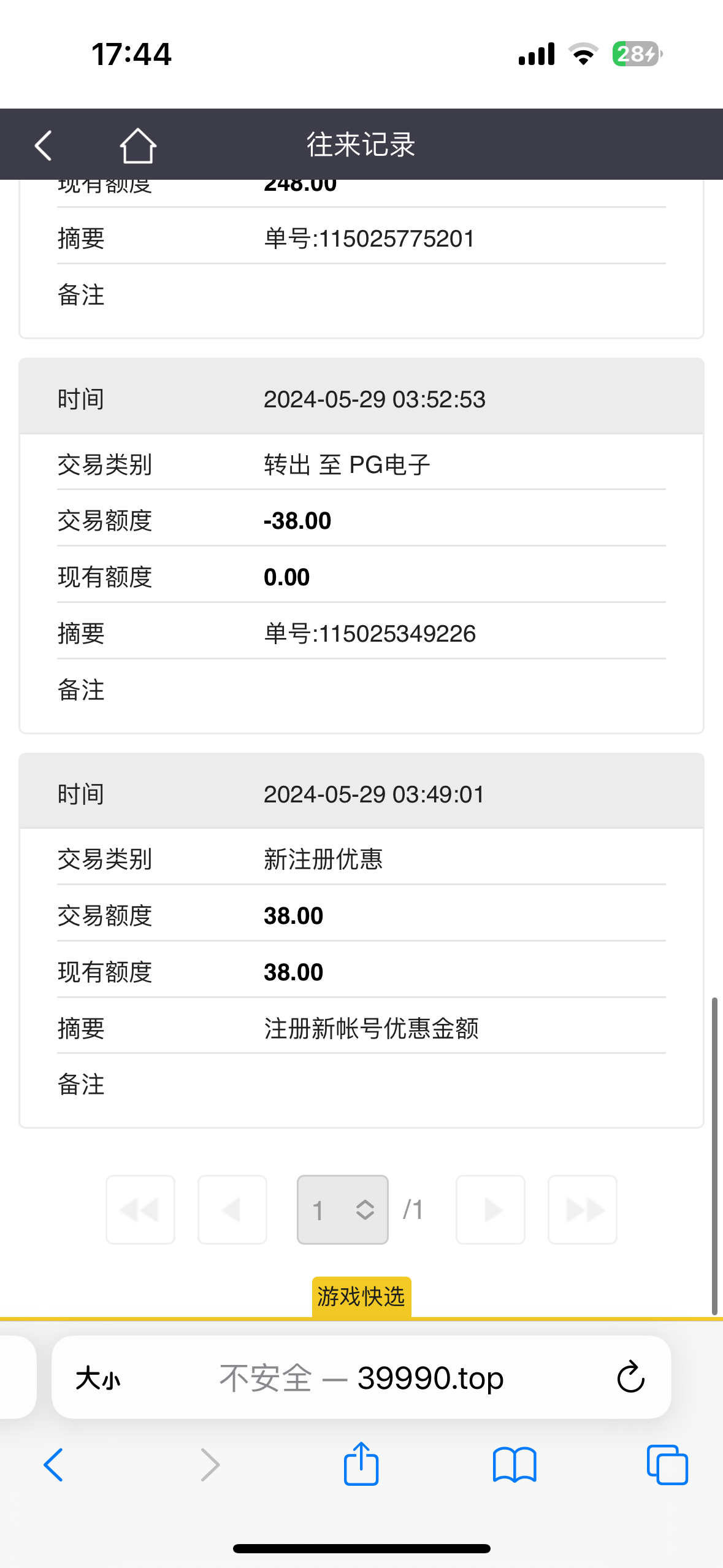The width and height of the screenshot is (723, 1568).
Task: Open the page number dropdown
Action: tap(342, 1209)
